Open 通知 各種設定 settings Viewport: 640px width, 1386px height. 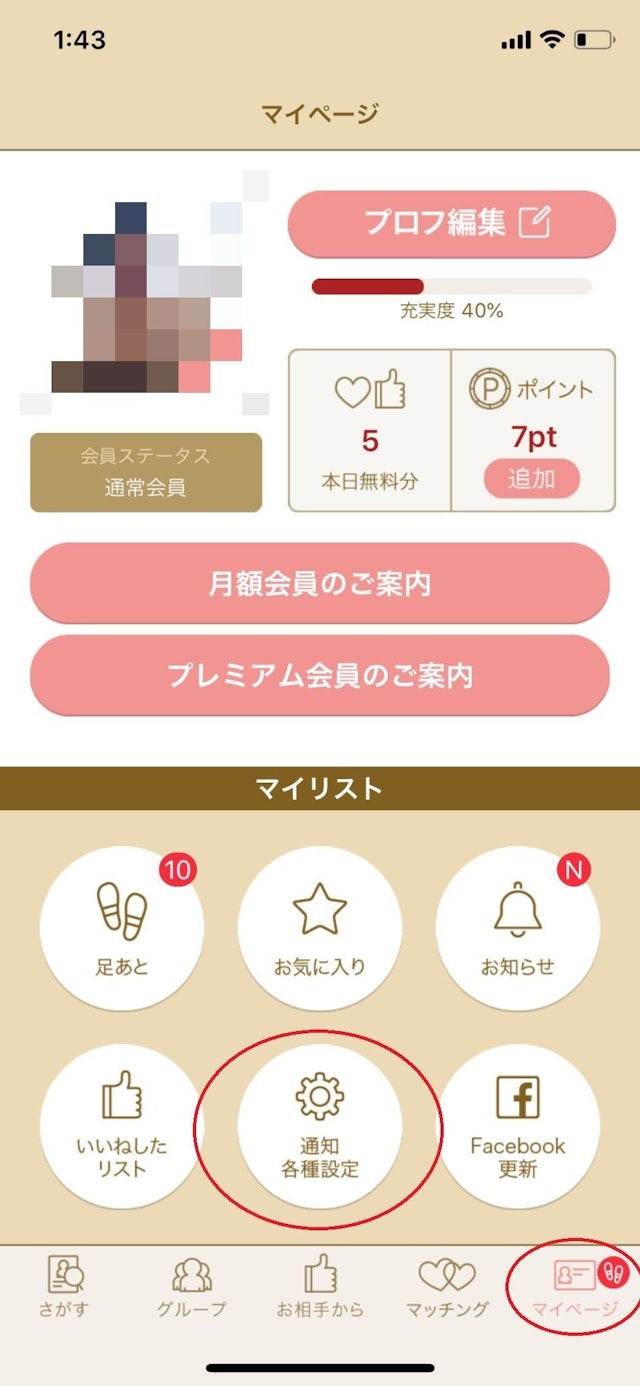(320, 1127)
